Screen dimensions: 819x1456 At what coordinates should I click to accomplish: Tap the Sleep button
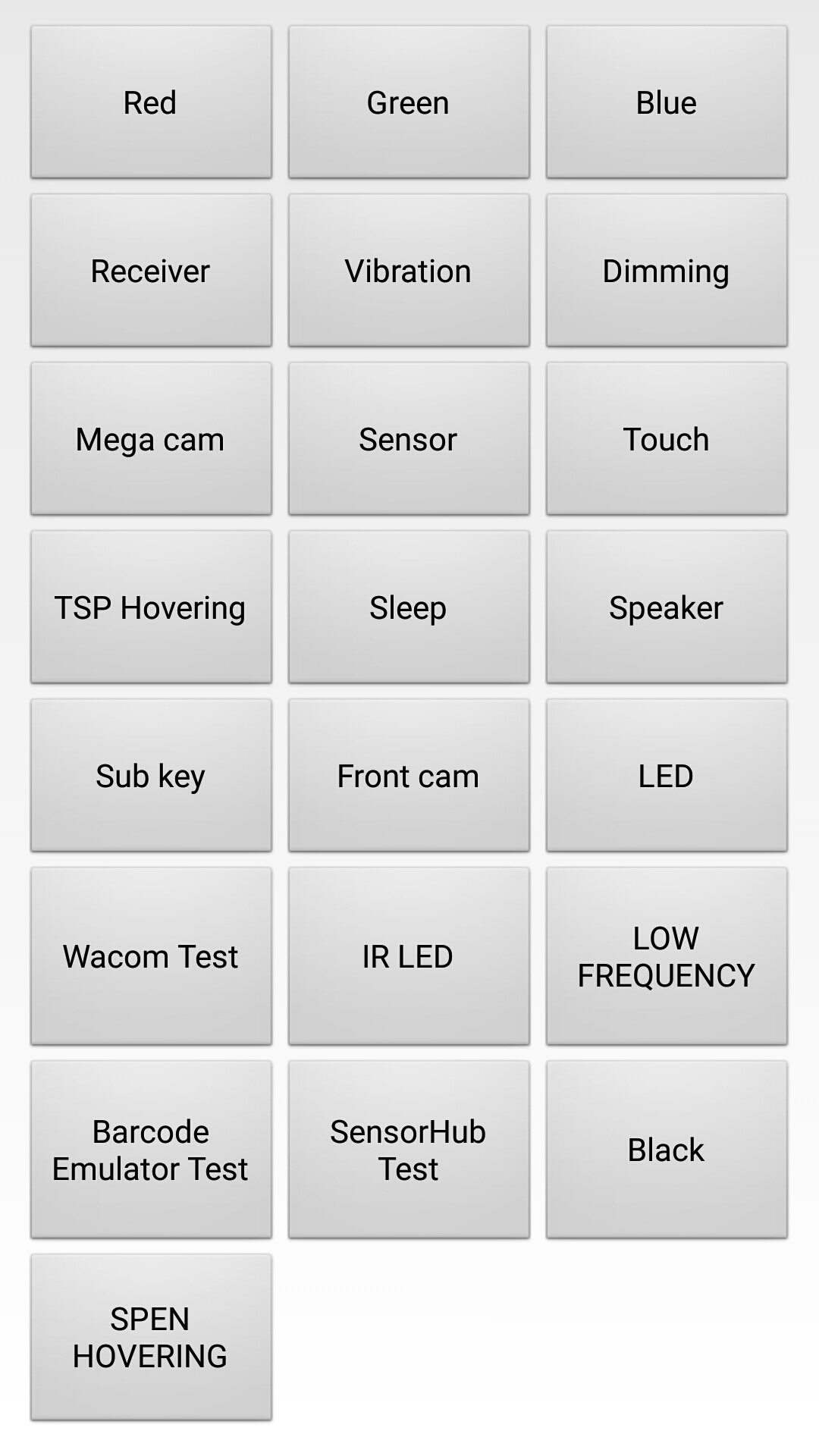(409, 607)
